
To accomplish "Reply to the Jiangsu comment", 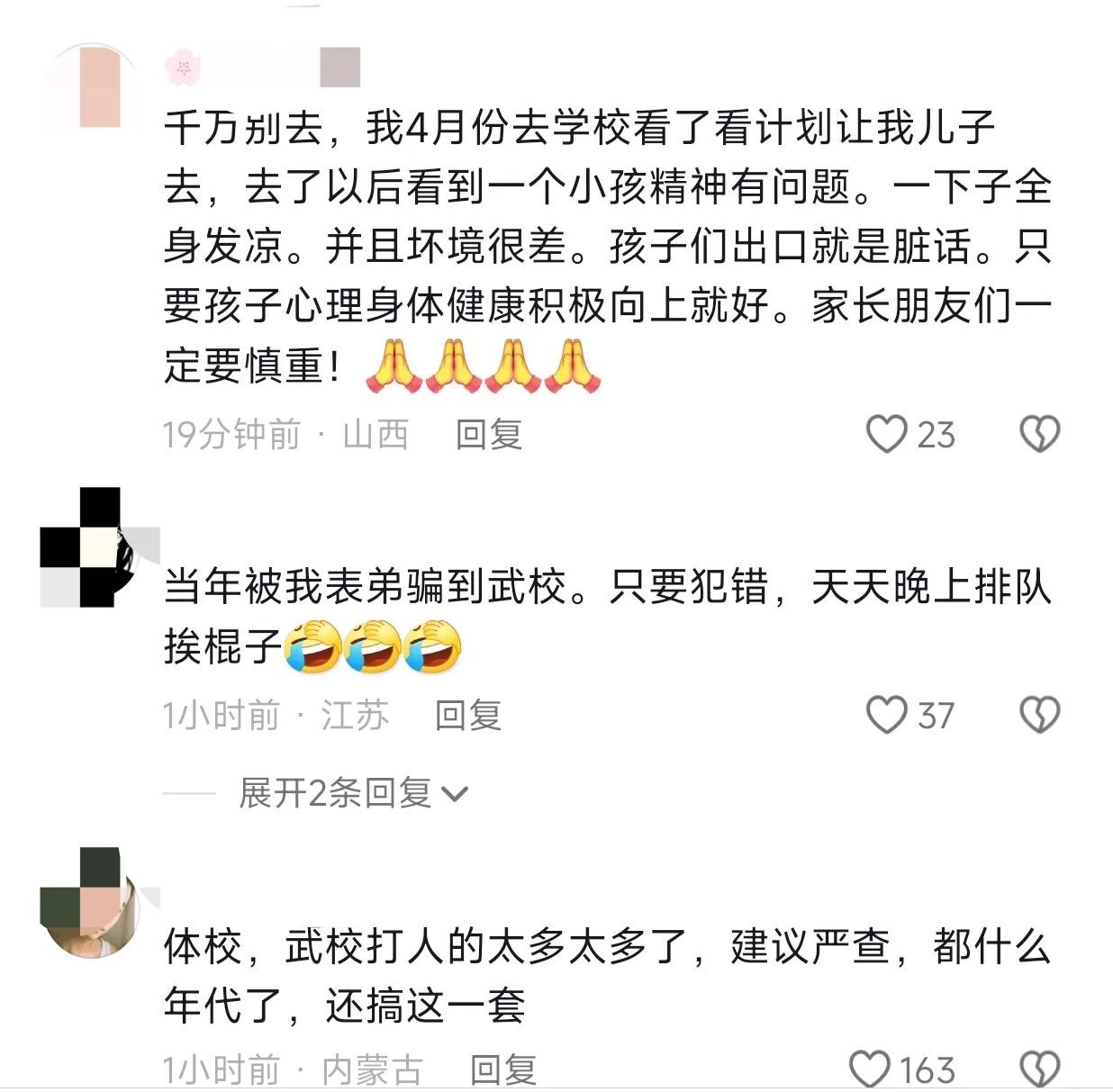I will point(467,716).
